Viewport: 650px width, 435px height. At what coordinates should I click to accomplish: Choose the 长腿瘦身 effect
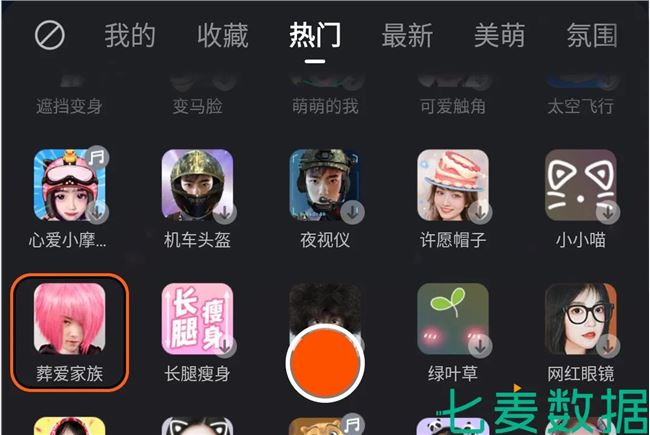coord(198,320)
